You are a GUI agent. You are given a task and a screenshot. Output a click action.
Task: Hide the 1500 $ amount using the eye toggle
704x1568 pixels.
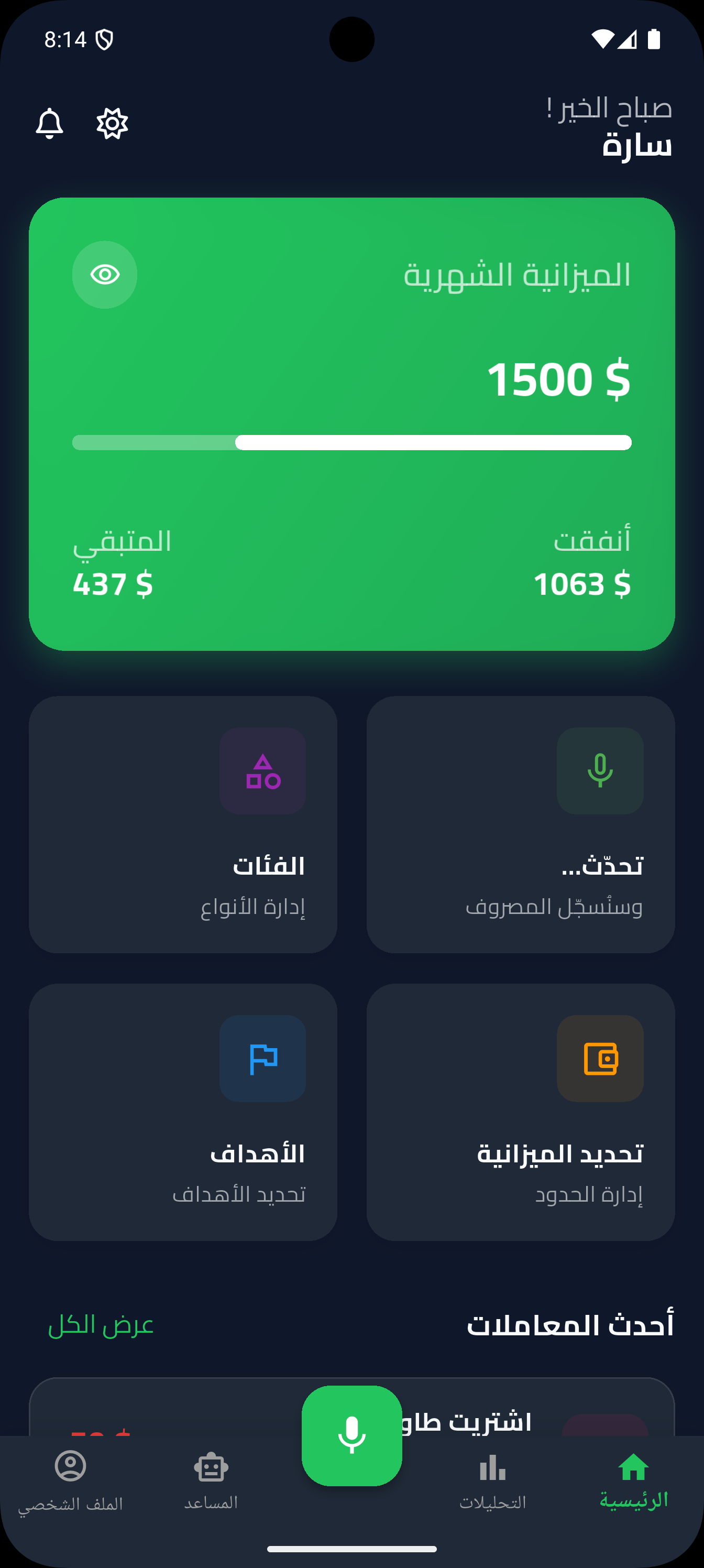pos(104,275)
